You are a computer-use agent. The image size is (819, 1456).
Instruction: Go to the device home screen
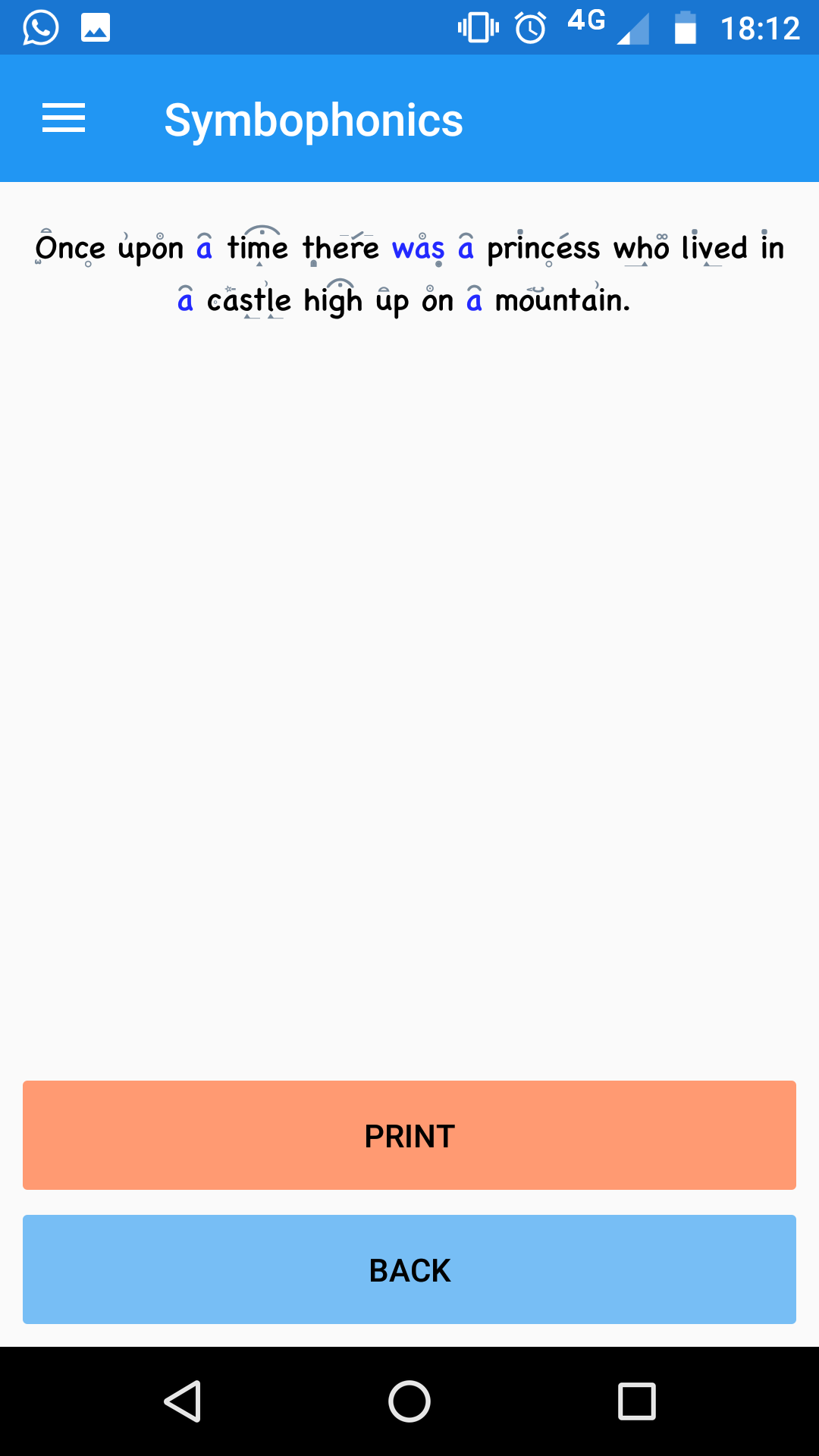(x=409, y=1401)
